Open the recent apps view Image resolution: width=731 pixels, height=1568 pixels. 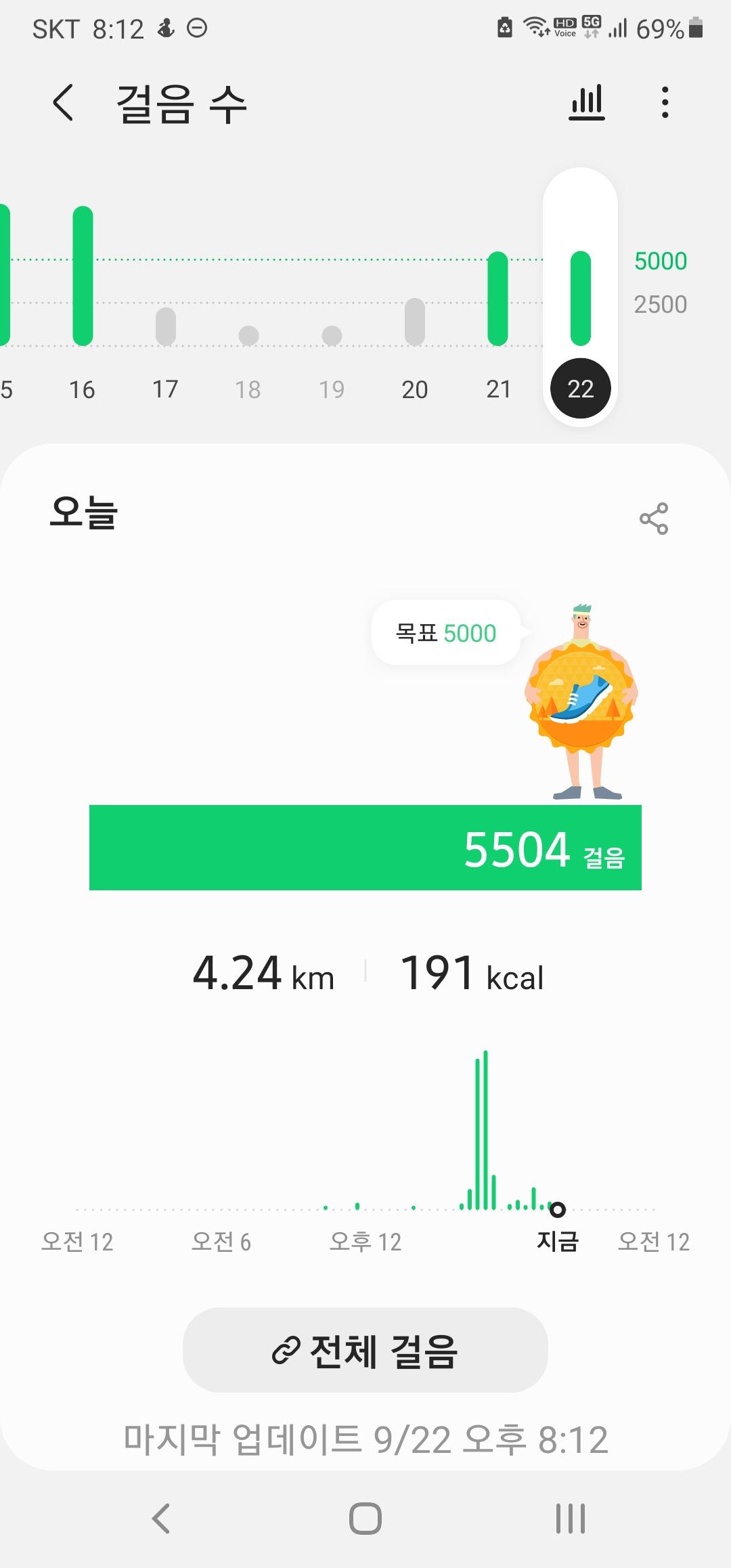coord(570,1519)
